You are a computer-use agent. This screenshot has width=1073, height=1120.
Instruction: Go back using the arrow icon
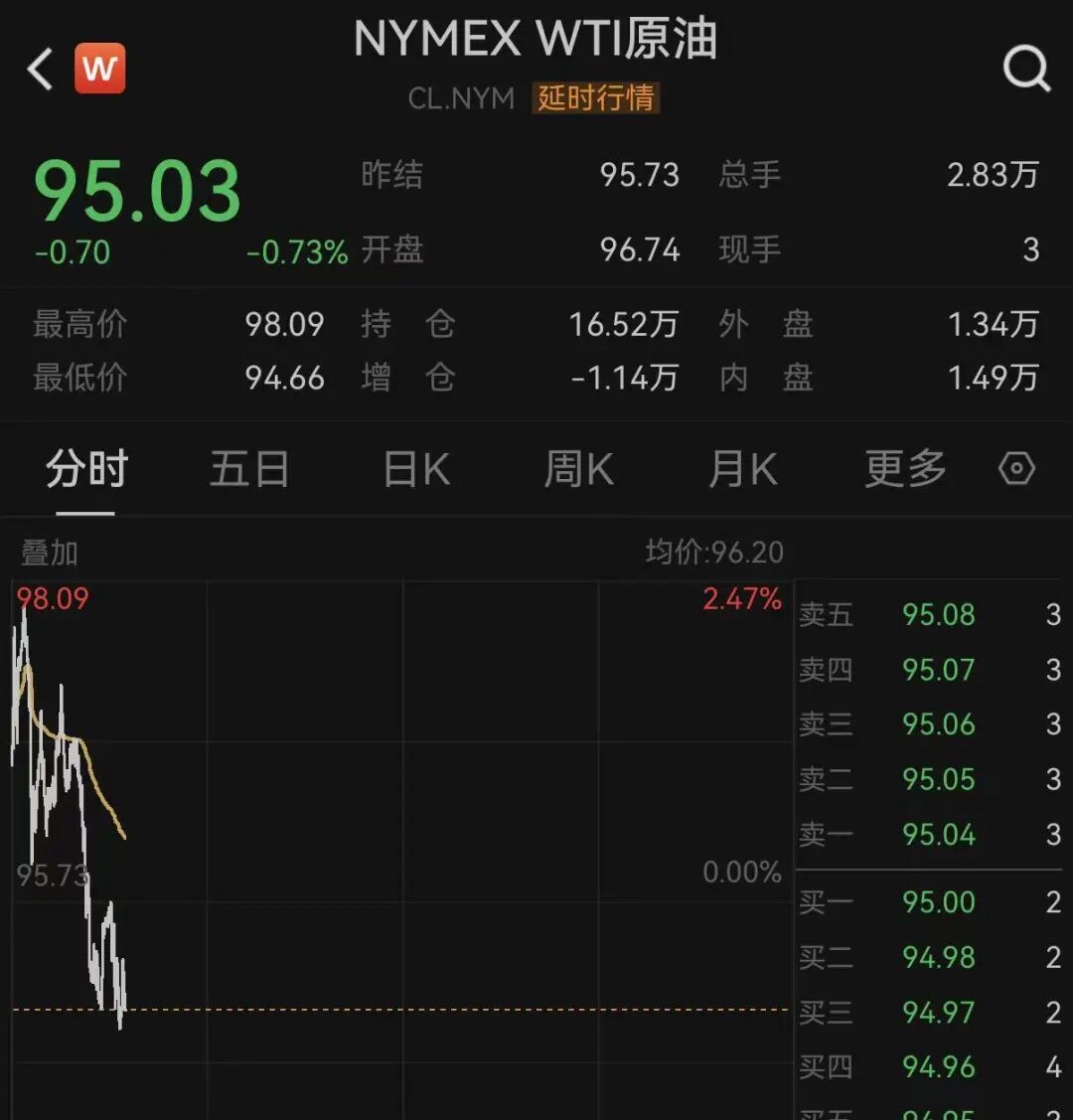(x=40, y=70)
